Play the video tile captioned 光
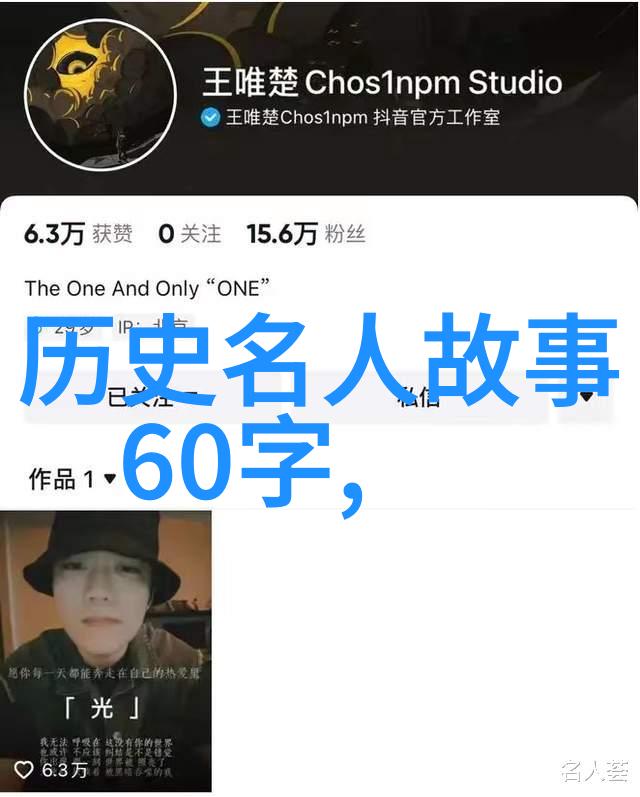This screenshot has width=640, height=797. coord(106,648)
